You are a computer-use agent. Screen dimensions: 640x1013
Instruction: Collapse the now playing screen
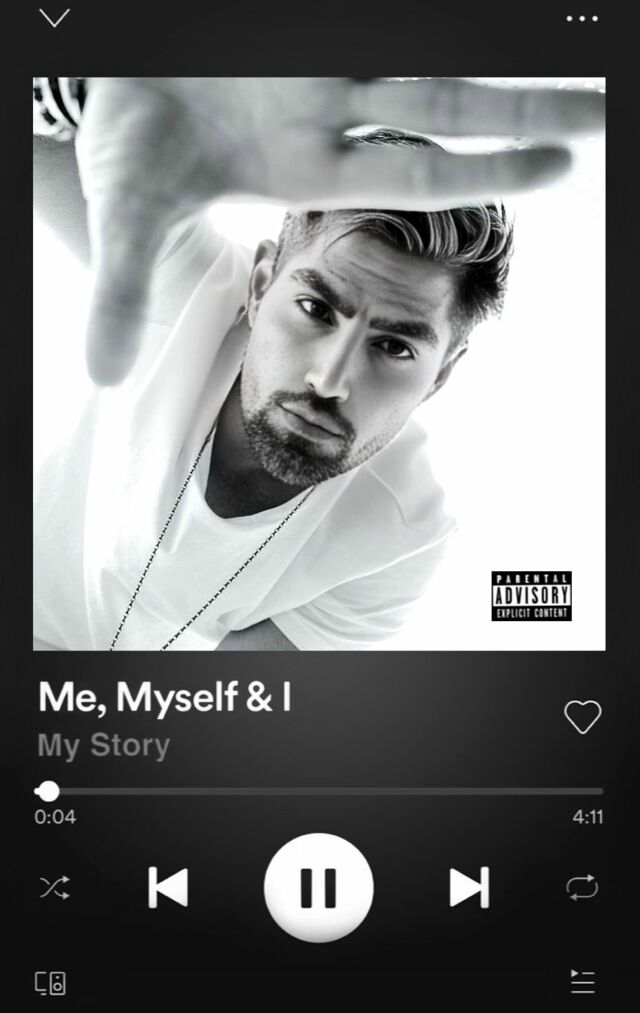[54, 18]
